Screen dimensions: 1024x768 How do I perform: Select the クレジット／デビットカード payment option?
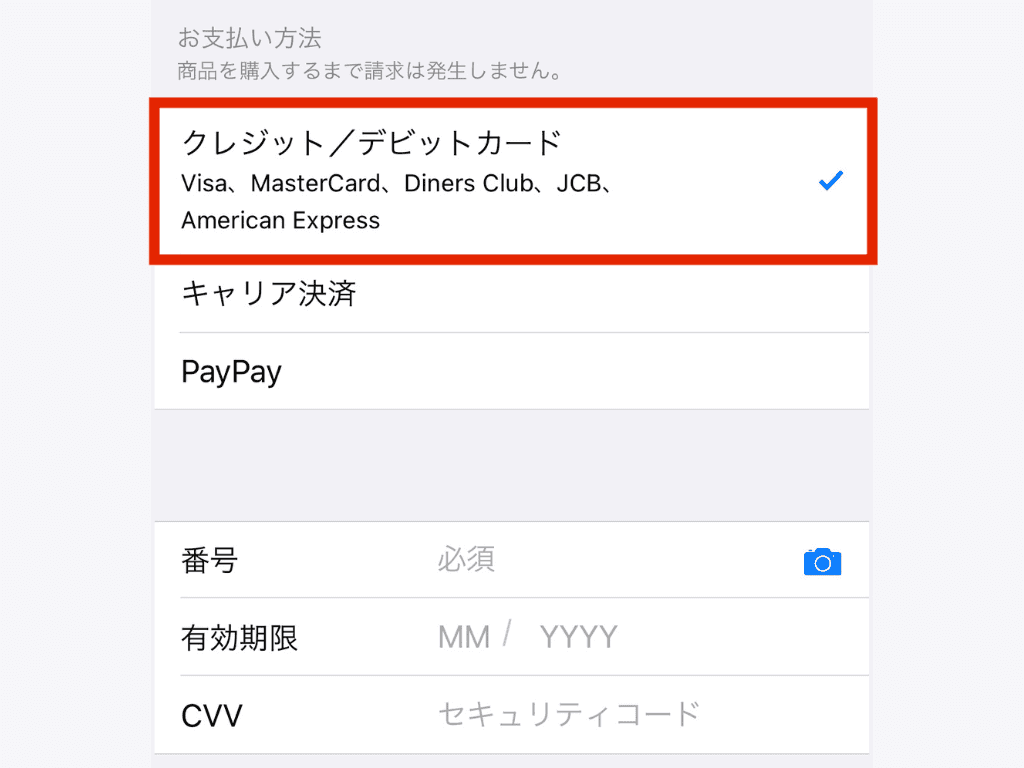(500, 181)
